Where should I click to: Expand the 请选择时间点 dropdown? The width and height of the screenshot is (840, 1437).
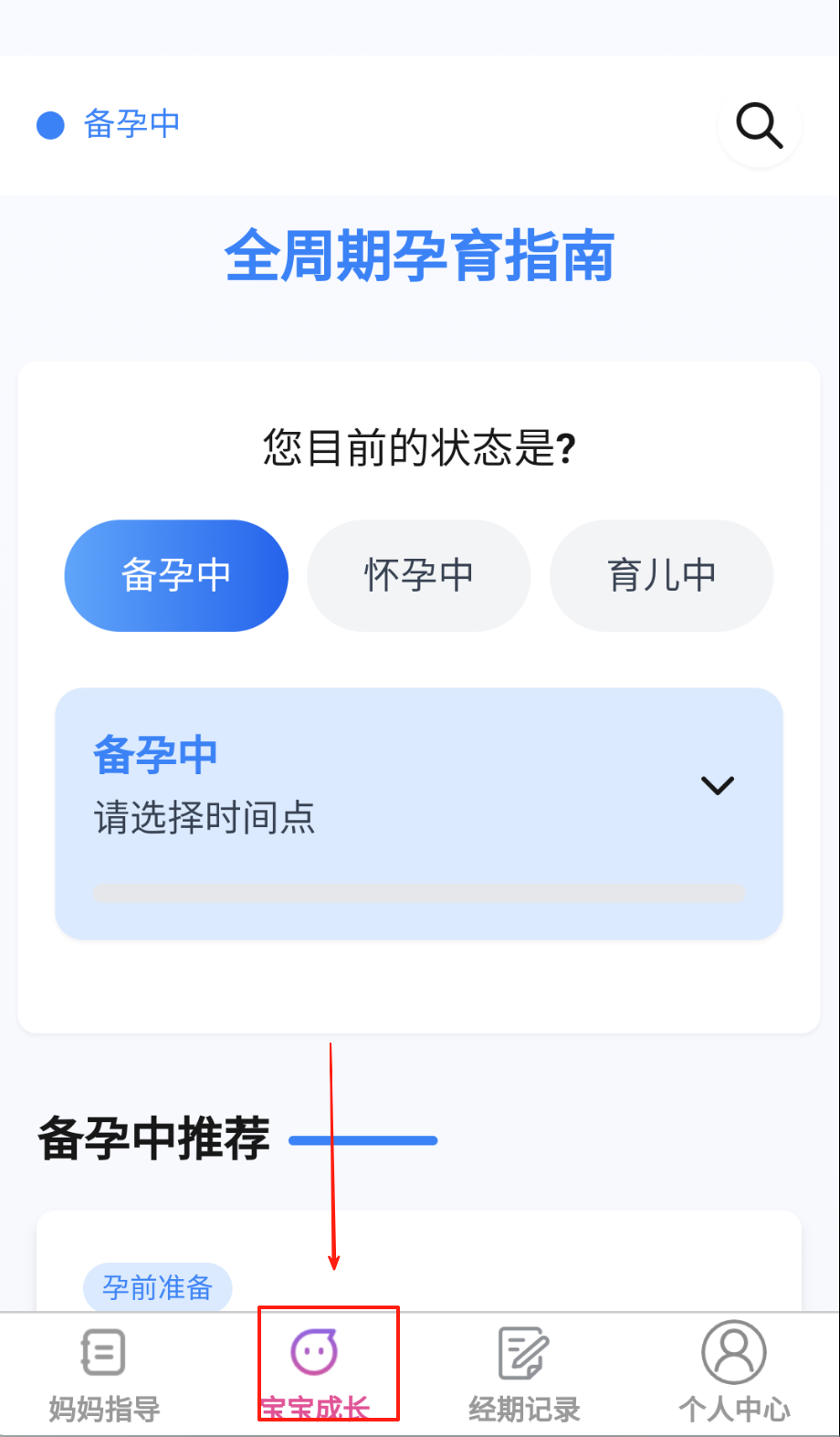pos(717,786)
